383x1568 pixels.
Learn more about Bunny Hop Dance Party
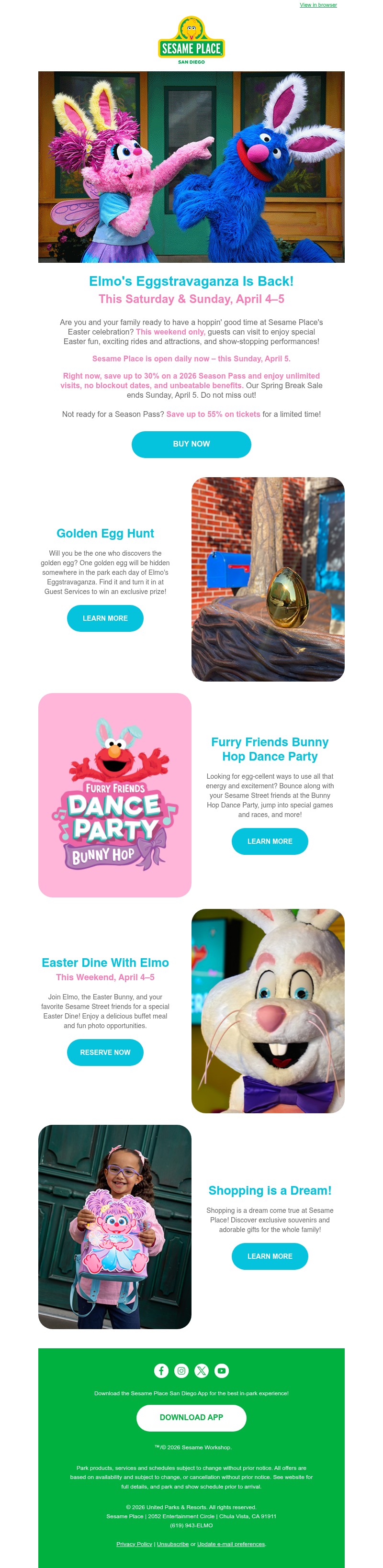pos(270,841)
